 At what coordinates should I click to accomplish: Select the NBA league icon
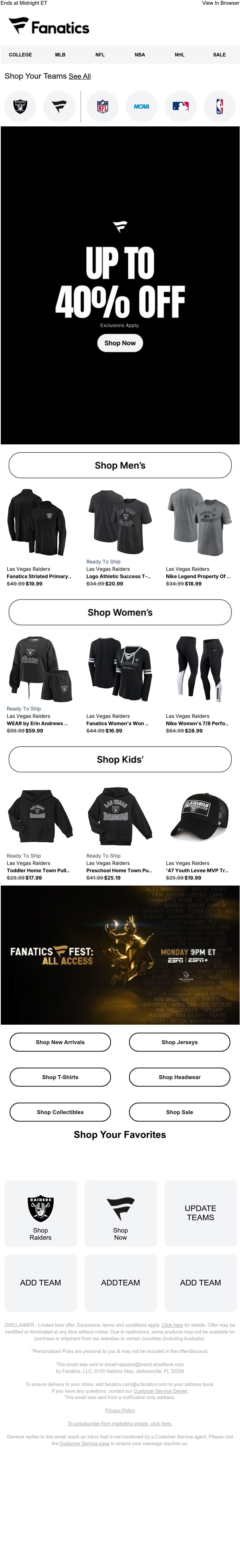pyautogui.click(x=219, y=107)
